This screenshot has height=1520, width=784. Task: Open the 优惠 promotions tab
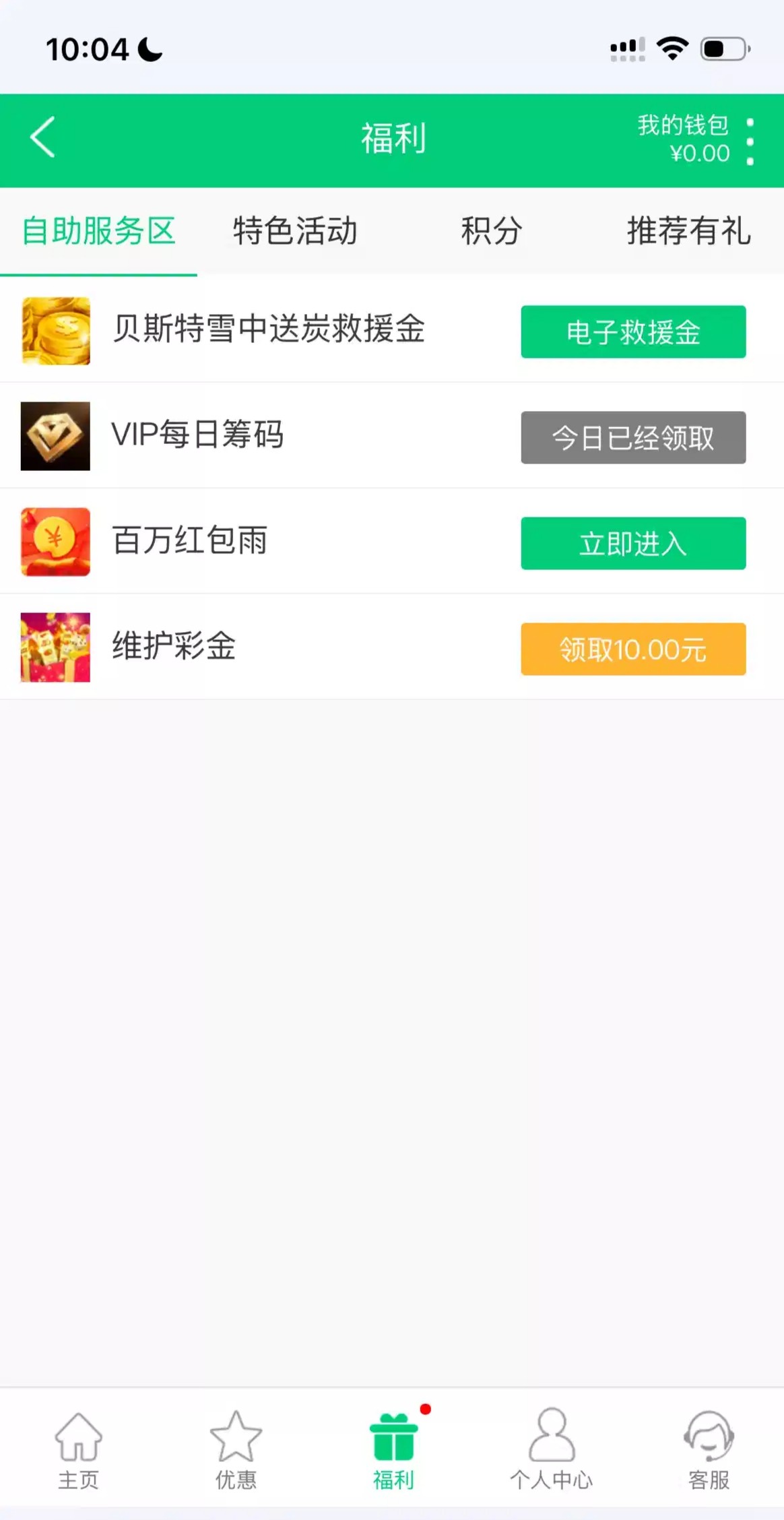point(236,1450)
